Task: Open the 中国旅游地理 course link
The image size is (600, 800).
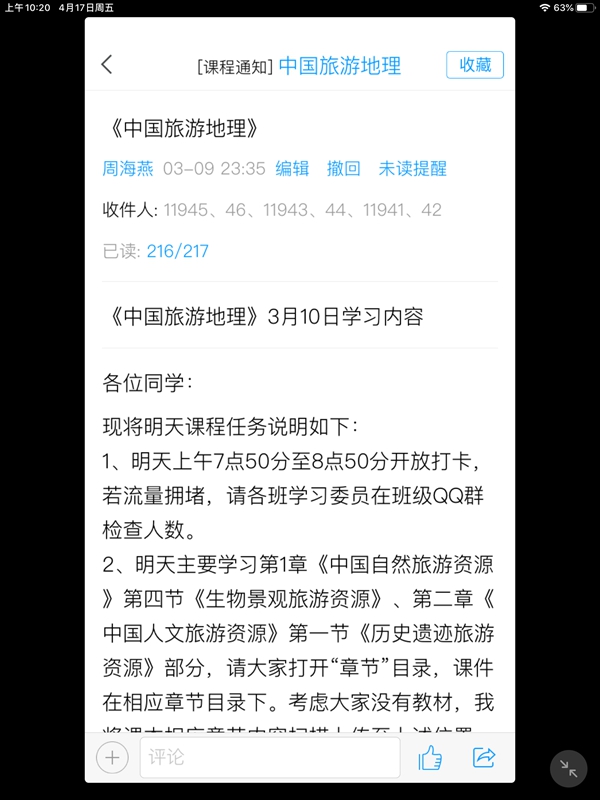Action: [339, 66]
